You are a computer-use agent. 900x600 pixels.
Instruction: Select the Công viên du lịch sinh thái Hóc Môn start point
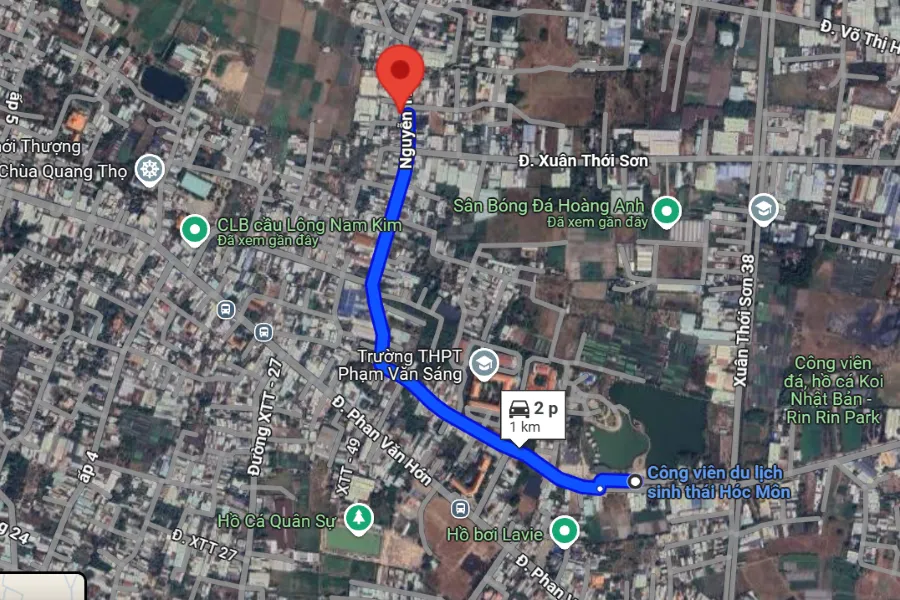point(635,481)
